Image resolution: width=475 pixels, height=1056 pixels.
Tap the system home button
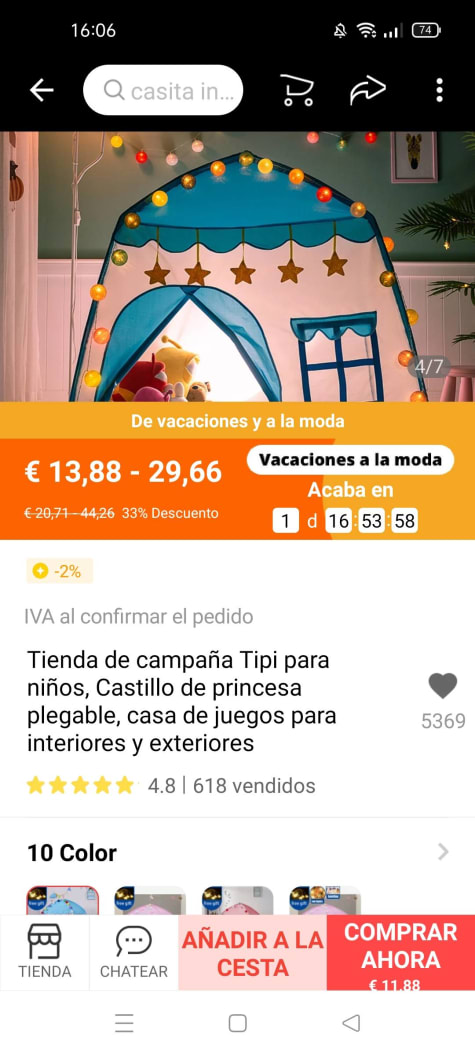pos(237,1024)
